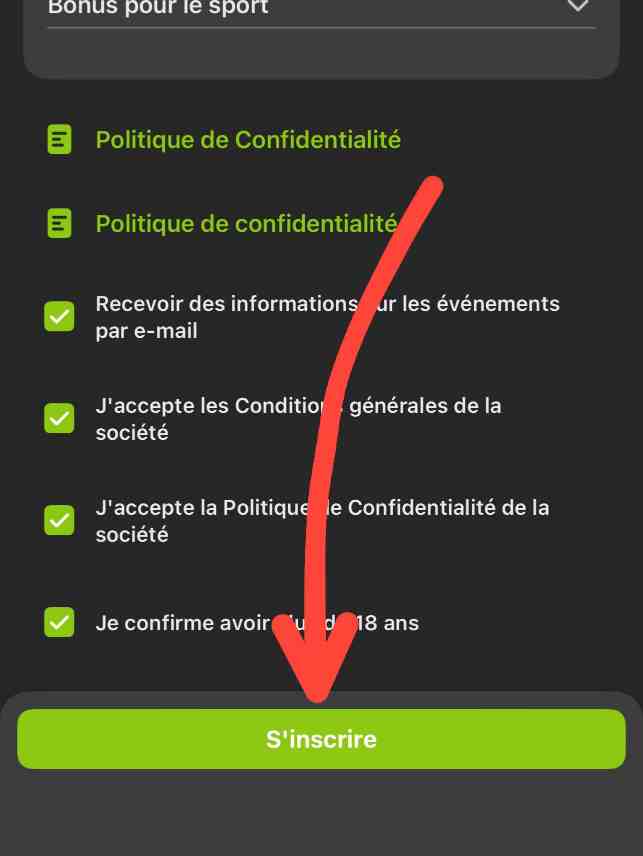Untick J'accepte la Politique de Confidentialité checkbox
Screen dimensions: 643x856
(60, 521)
